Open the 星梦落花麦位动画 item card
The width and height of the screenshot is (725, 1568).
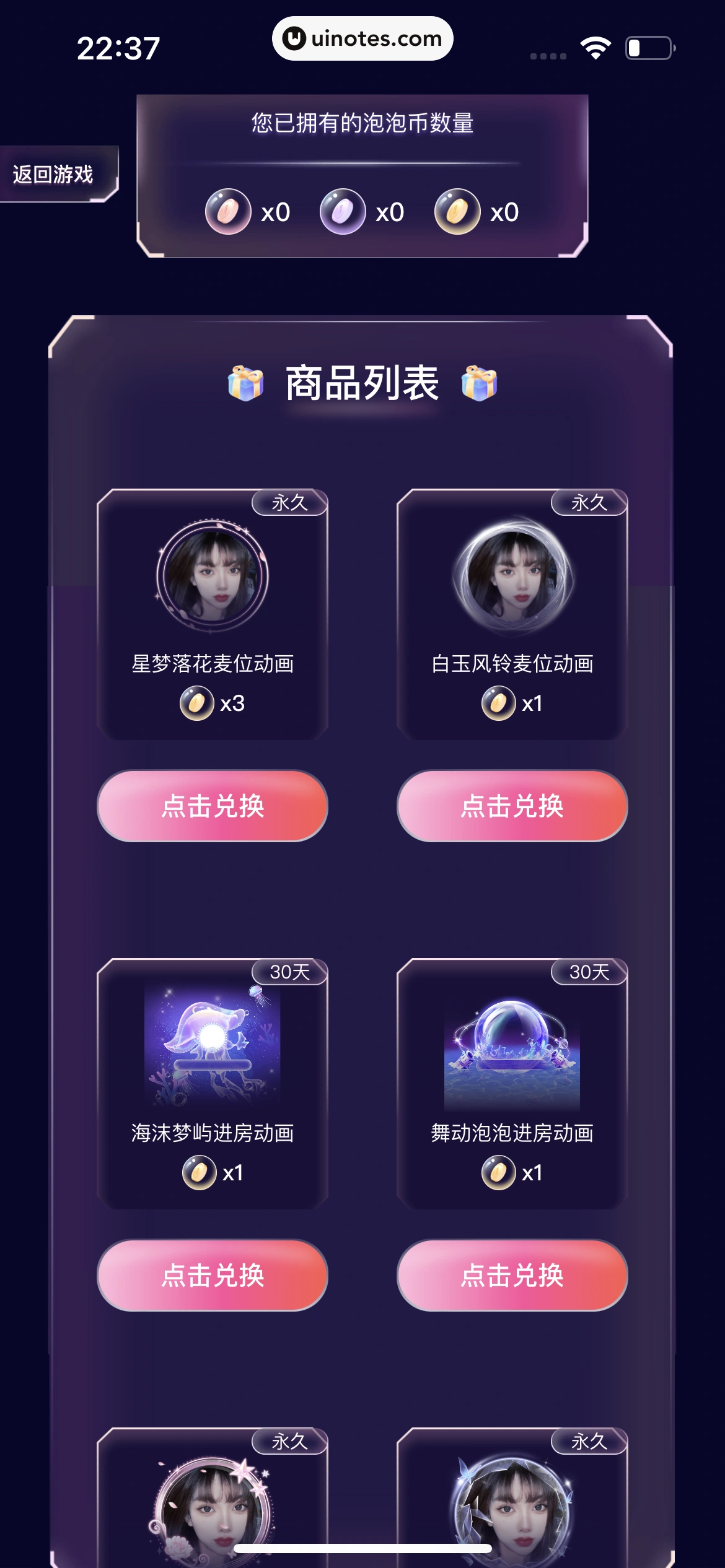click(213, 613)
